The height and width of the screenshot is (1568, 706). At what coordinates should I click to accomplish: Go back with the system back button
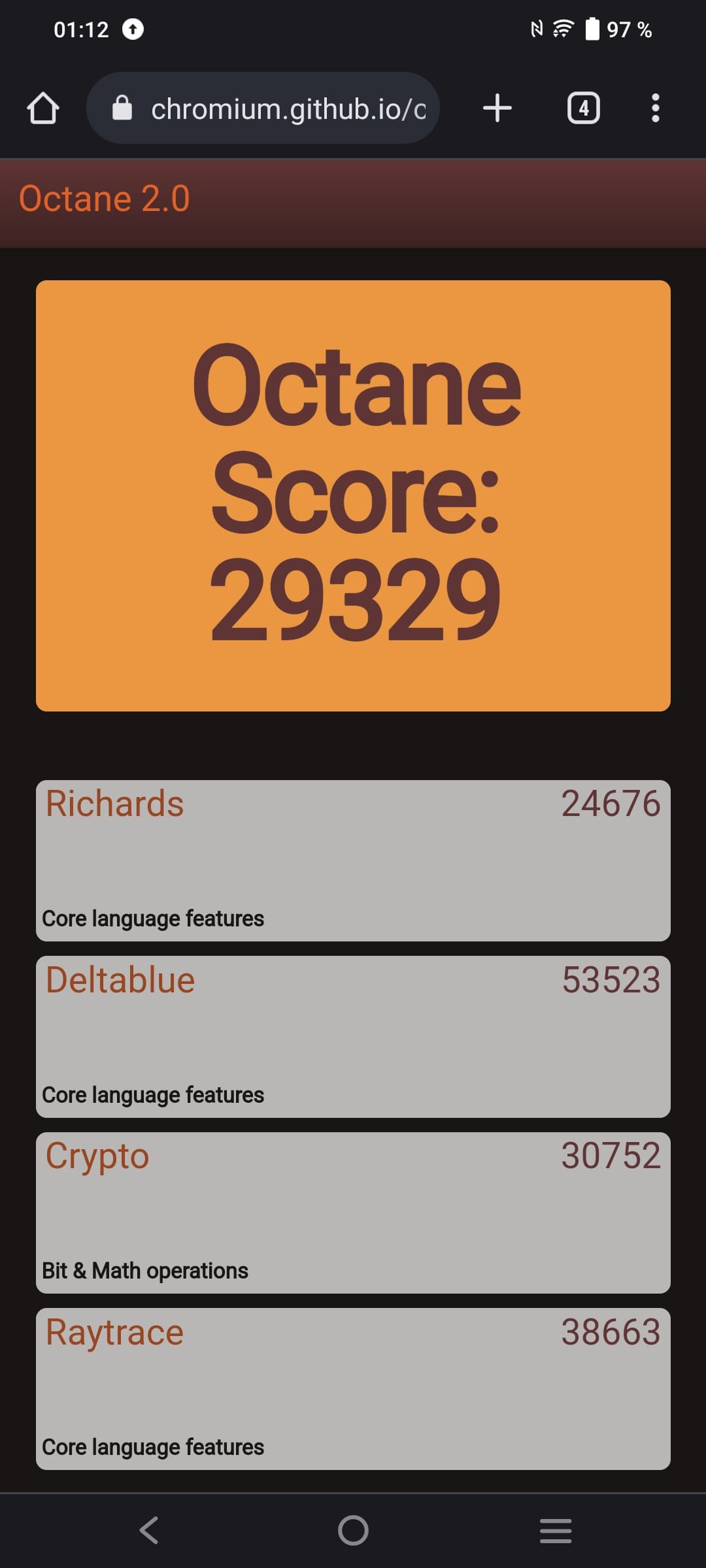point(149,1530)
